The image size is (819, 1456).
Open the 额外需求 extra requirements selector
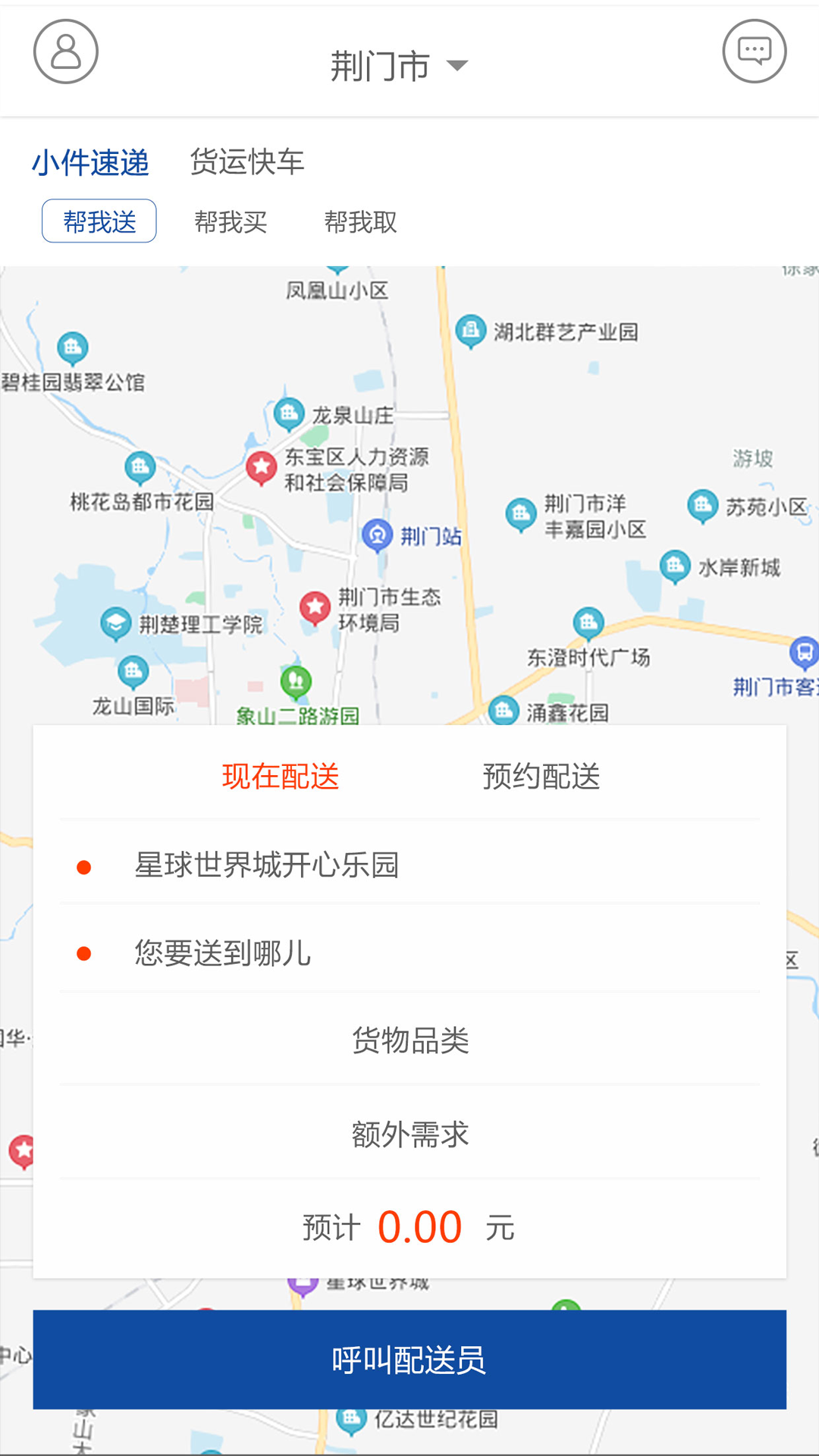coord(409,1134)
